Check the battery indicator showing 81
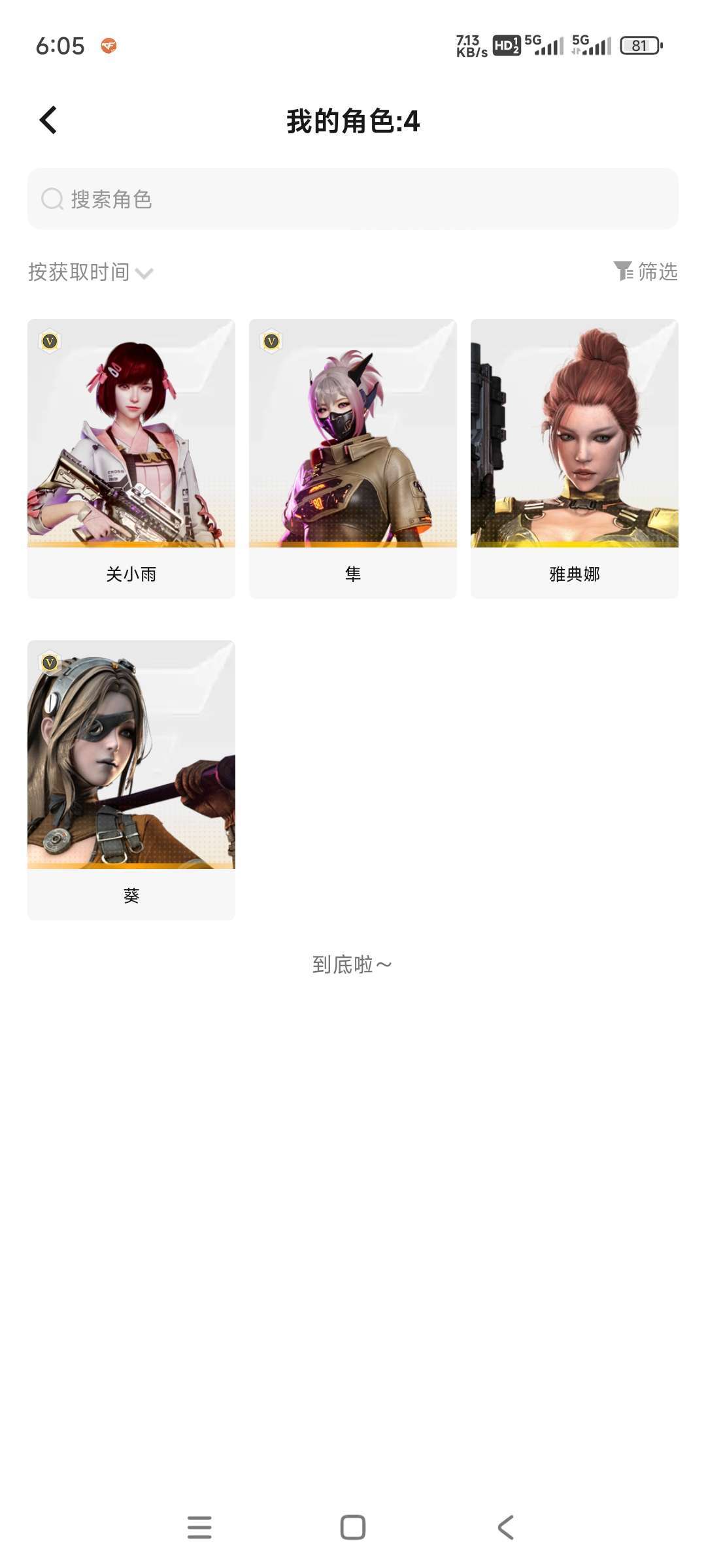Viewport: 706px width, 1568px height. click(x=639, y=46)
